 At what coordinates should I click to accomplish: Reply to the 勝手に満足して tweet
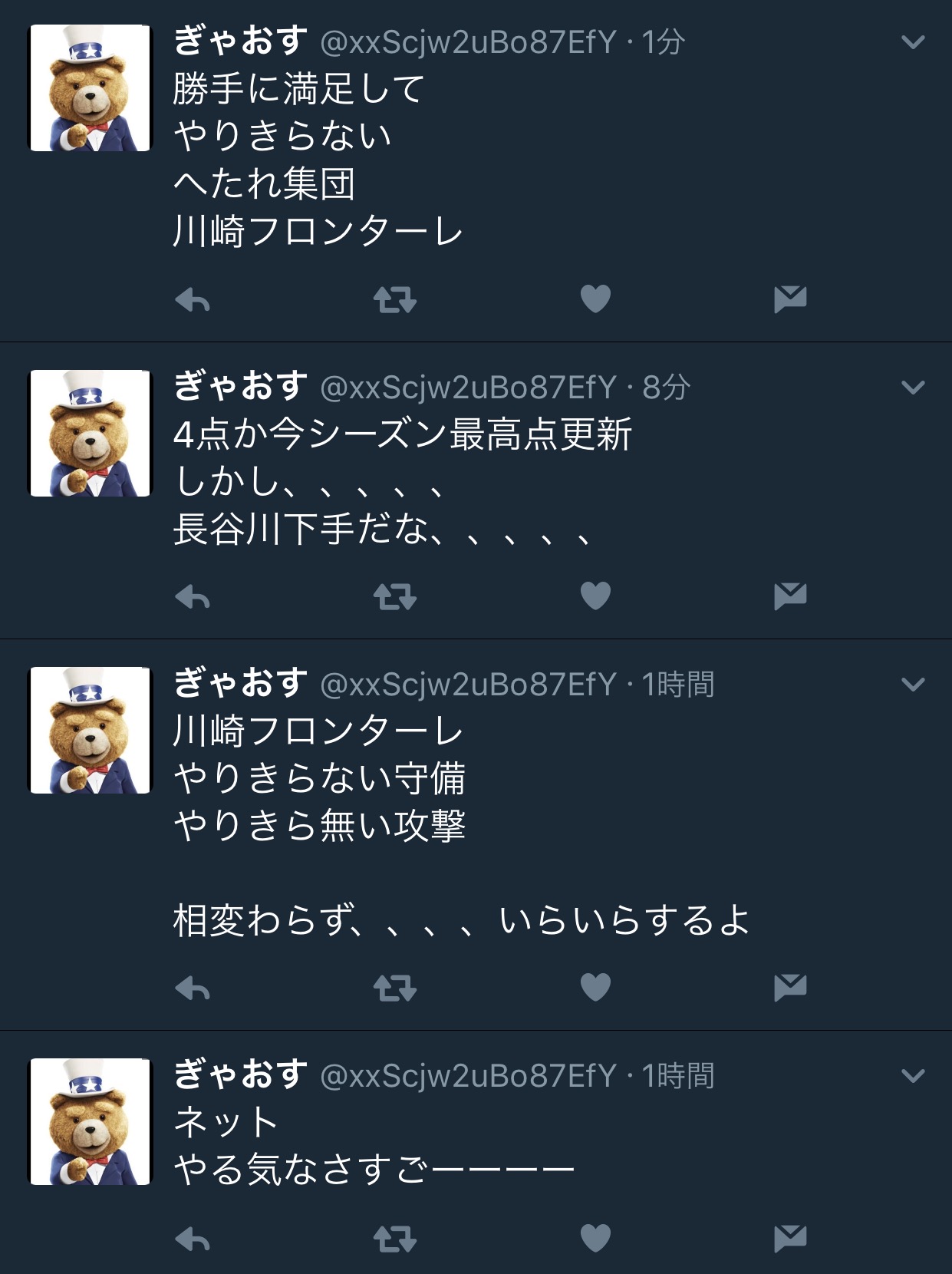click(193, 300)
